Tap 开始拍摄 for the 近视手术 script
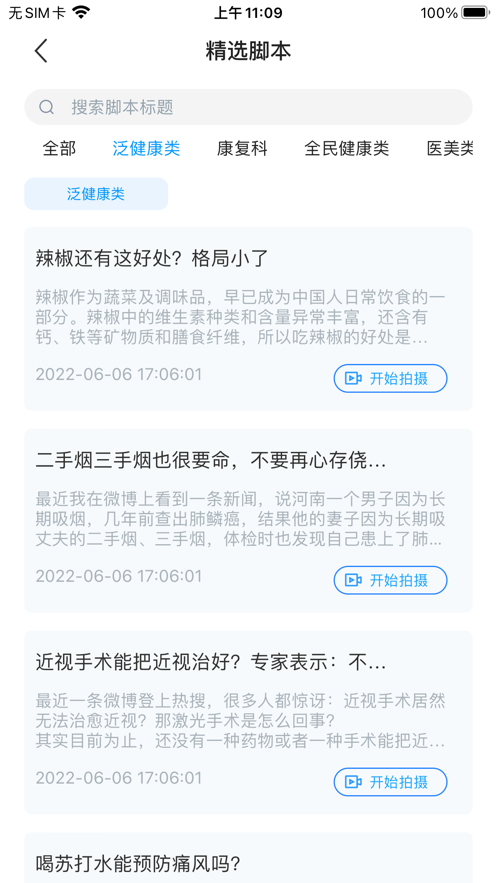This screenshot has width=497, height=883. pyautogui.click(x=391, y=782)
